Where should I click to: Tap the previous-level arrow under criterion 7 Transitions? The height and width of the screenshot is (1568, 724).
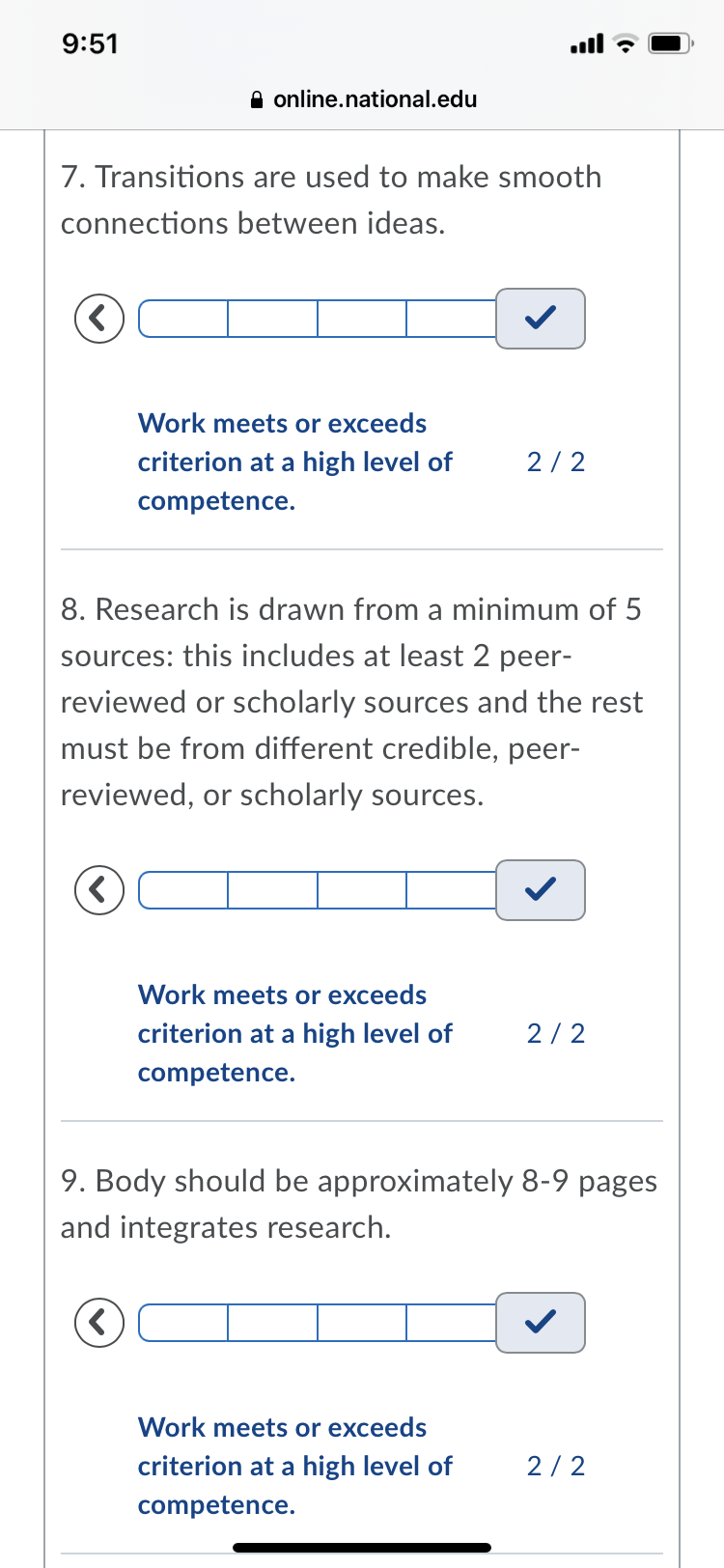[99, 319]
